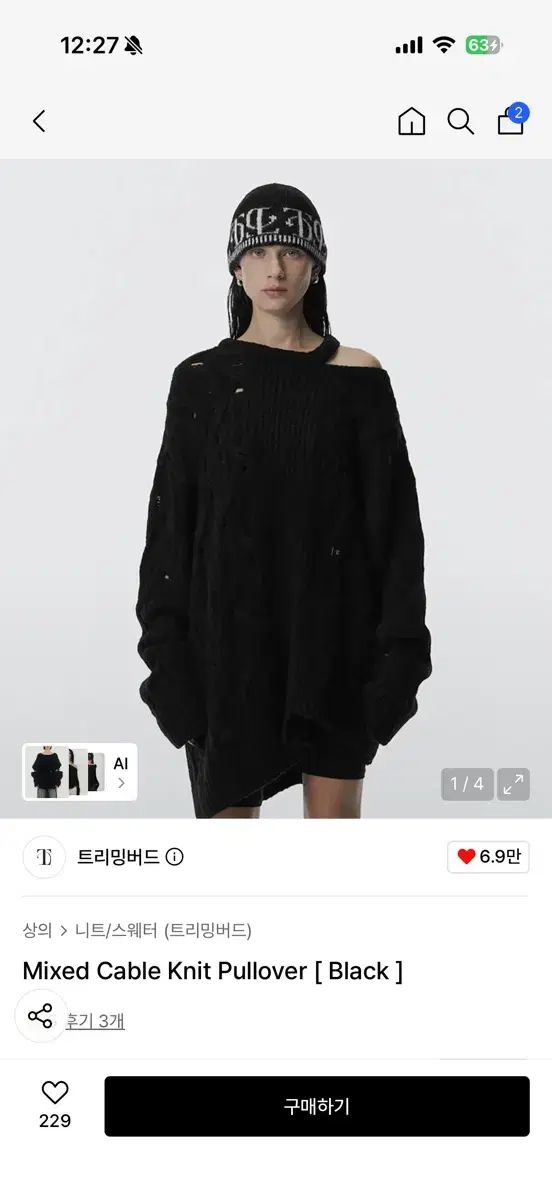The image size is (552, 1200).
Task: Open the AI styling thumbnails
Action: (80, 772)
